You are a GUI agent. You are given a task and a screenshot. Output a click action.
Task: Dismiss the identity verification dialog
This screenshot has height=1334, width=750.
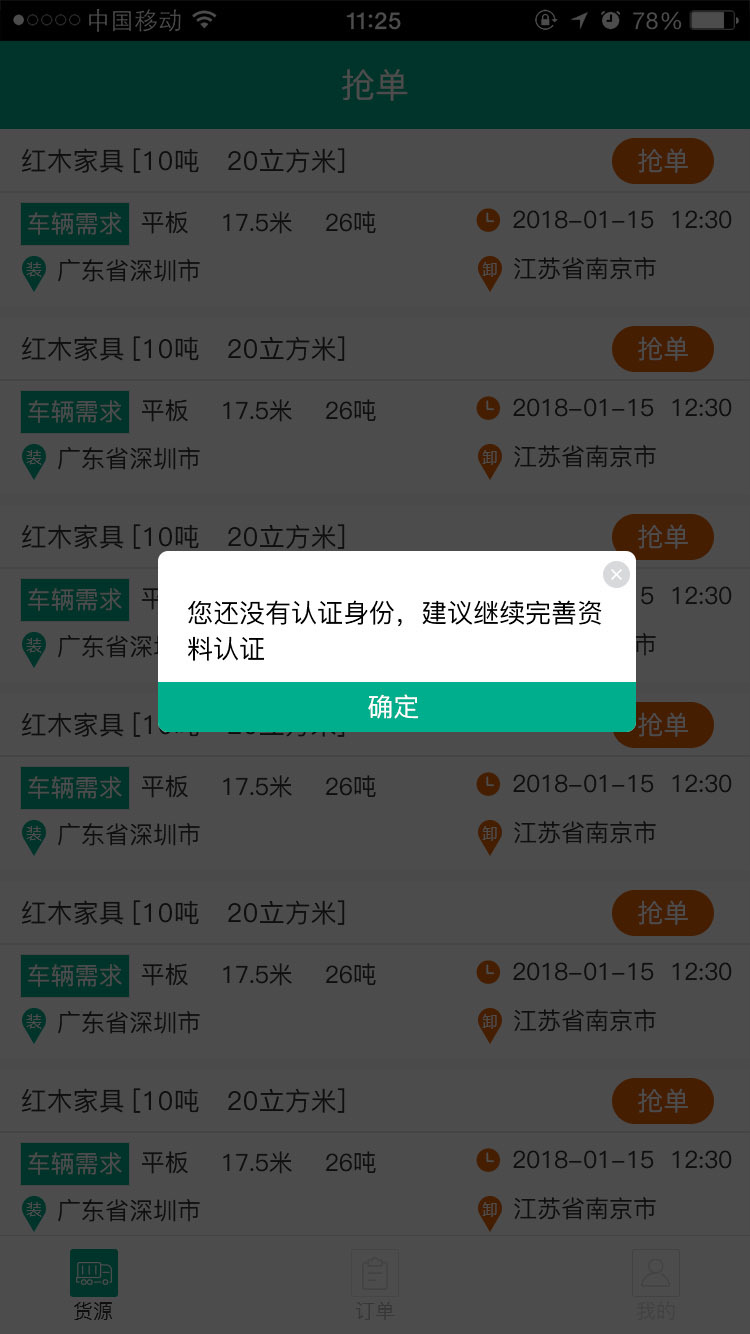tap(616, 574)
